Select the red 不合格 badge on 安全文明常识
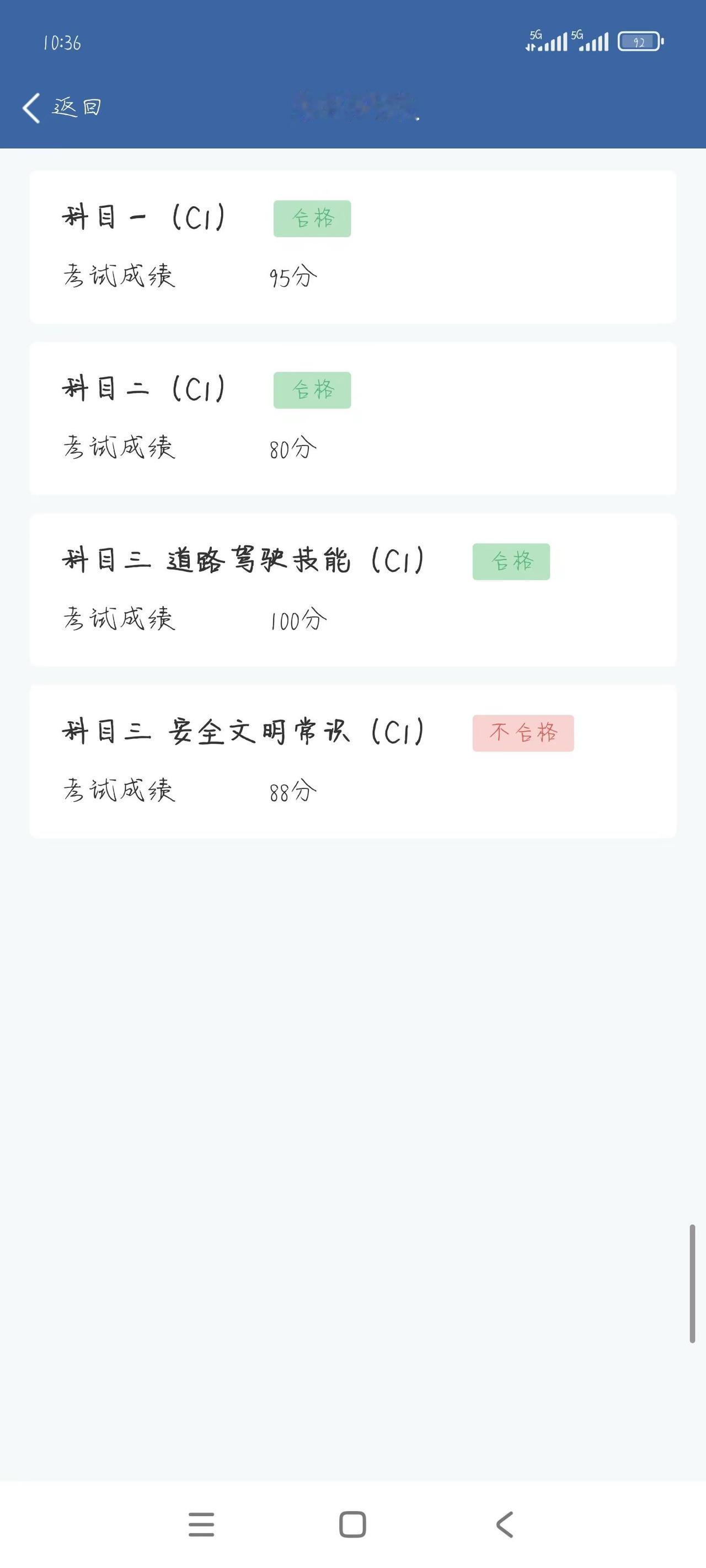Screen dimensions: 706x1568 pos(523,733)
